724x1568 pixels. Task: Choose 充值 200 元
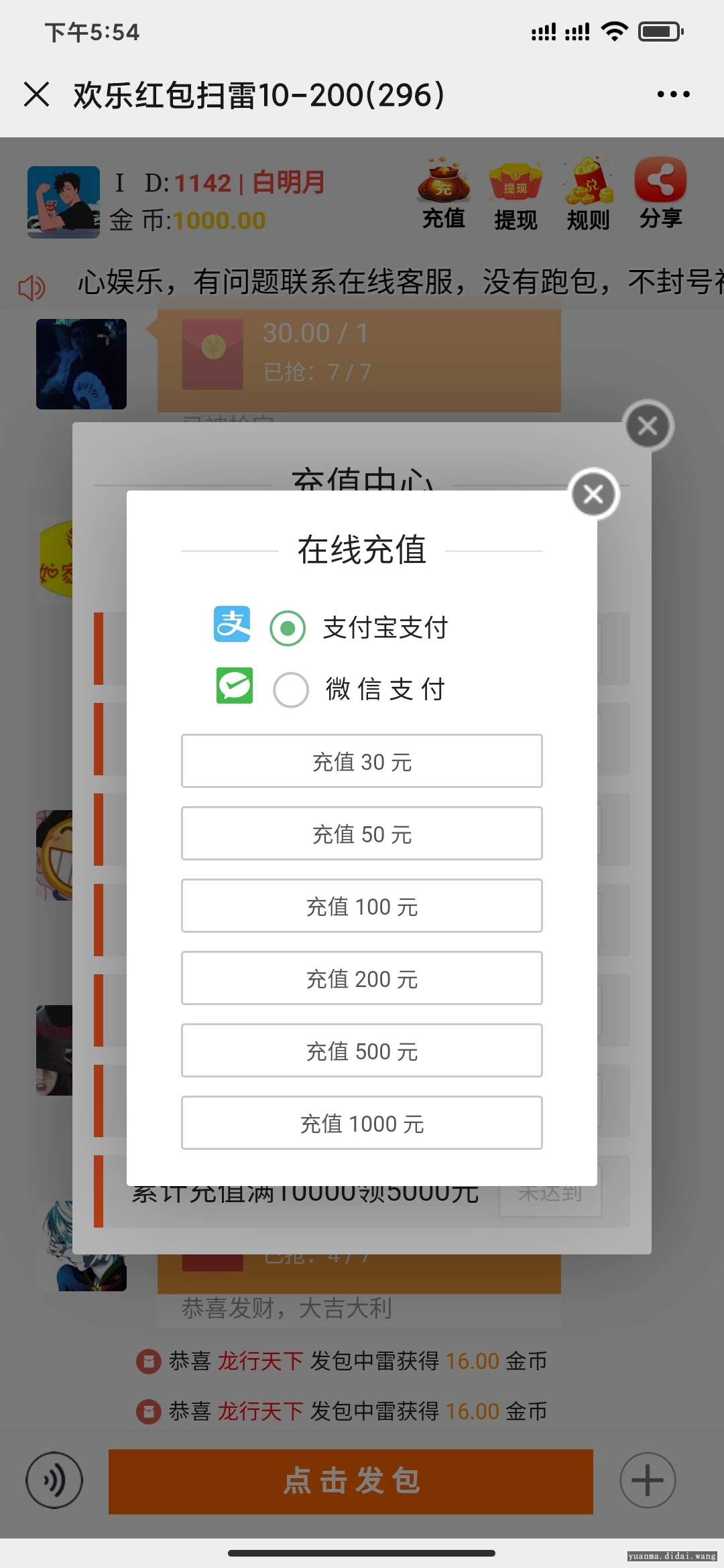[x=362, y=979]
